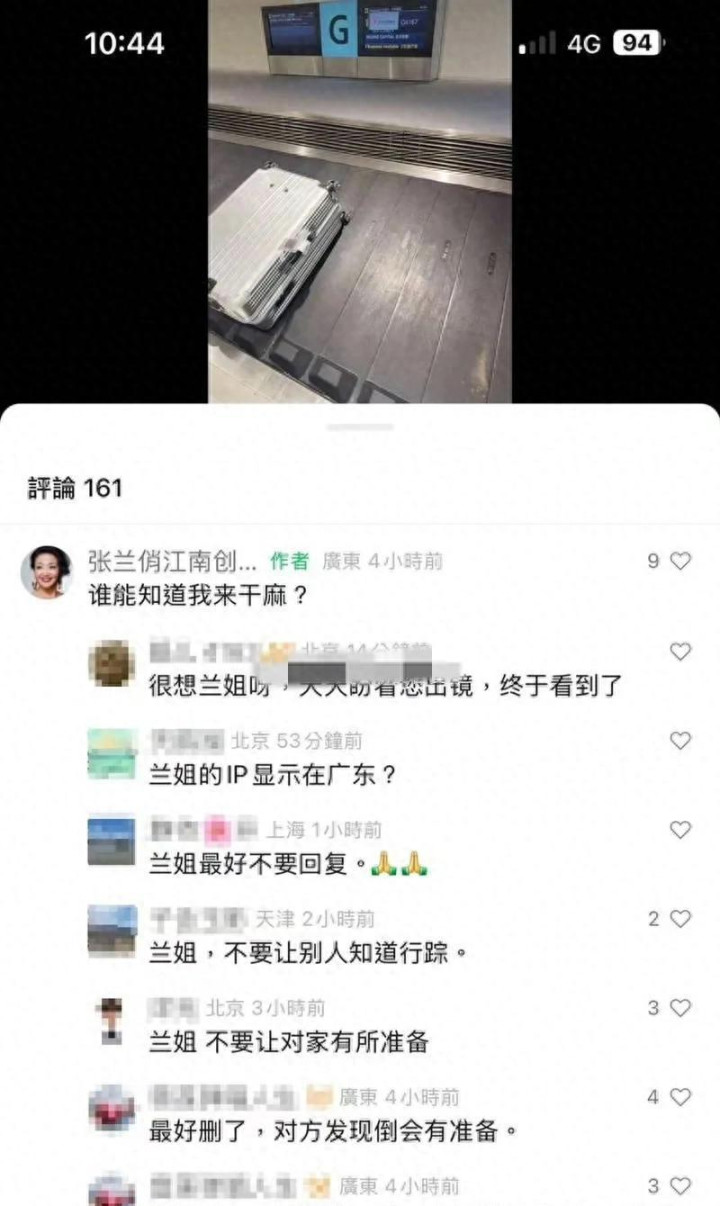This screenshot has width=720, height=1206.
Task: Open the 张兰俏江南 author avatar
Action: [x=46, y=572]
